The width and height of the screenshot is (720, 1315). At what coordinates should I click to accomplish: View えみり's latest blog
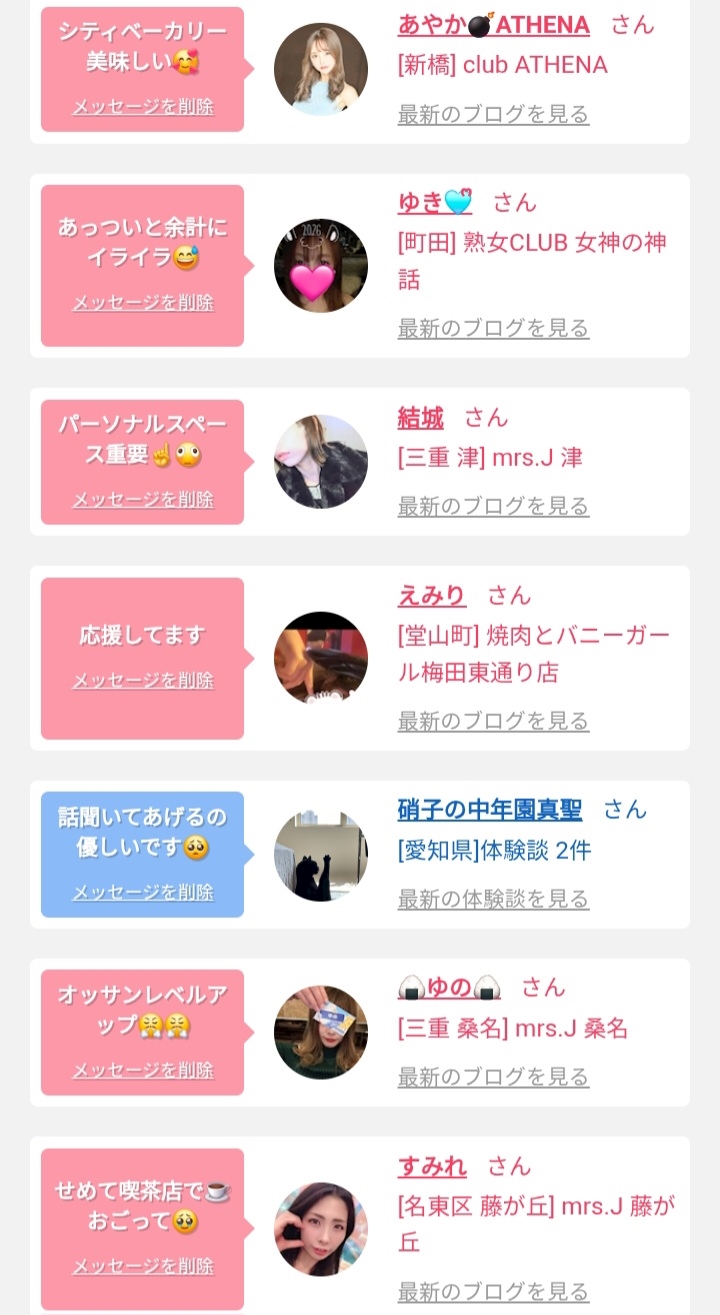point(493,720)
